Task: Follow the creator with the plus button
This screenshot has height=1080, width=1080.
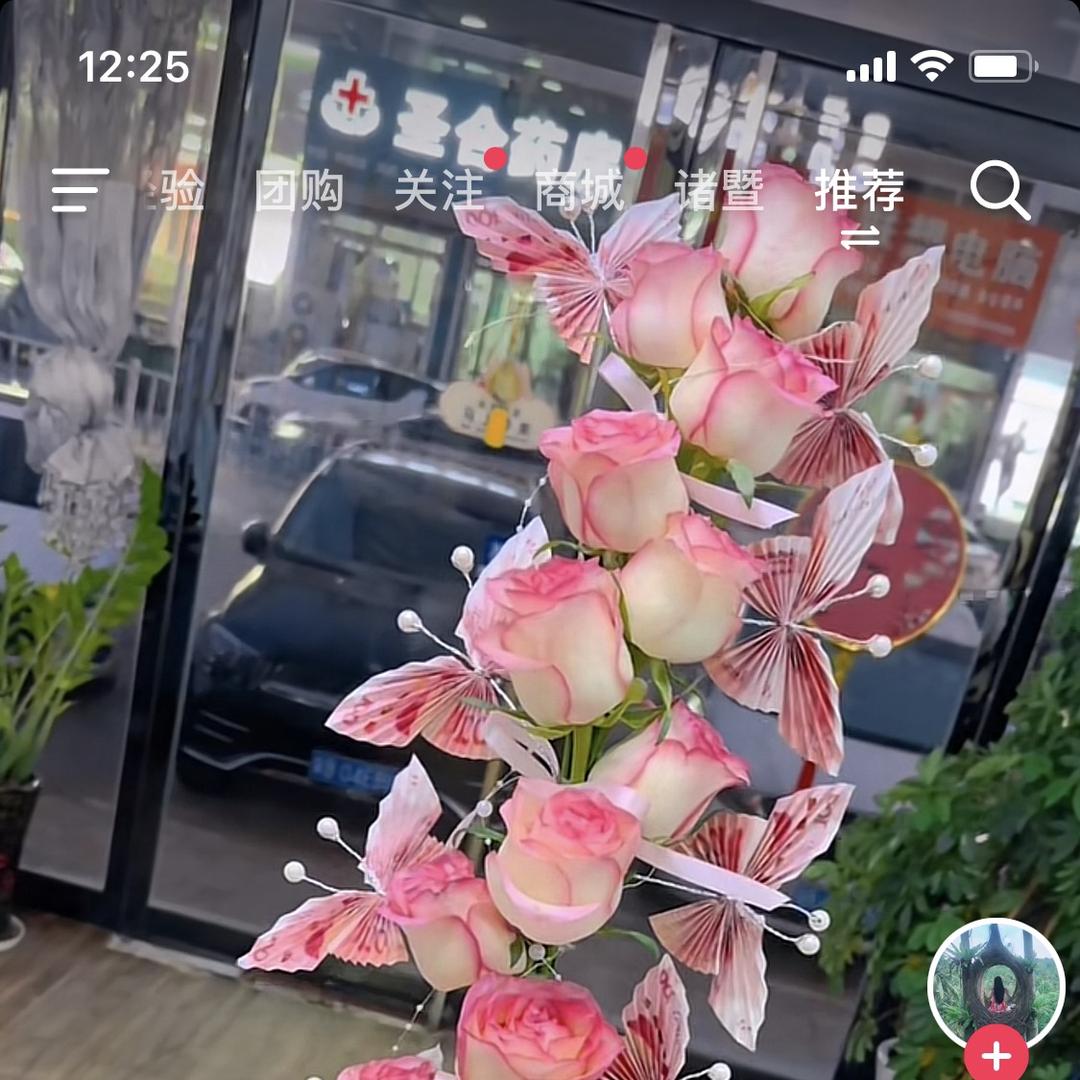Action: click(996, 1057)
